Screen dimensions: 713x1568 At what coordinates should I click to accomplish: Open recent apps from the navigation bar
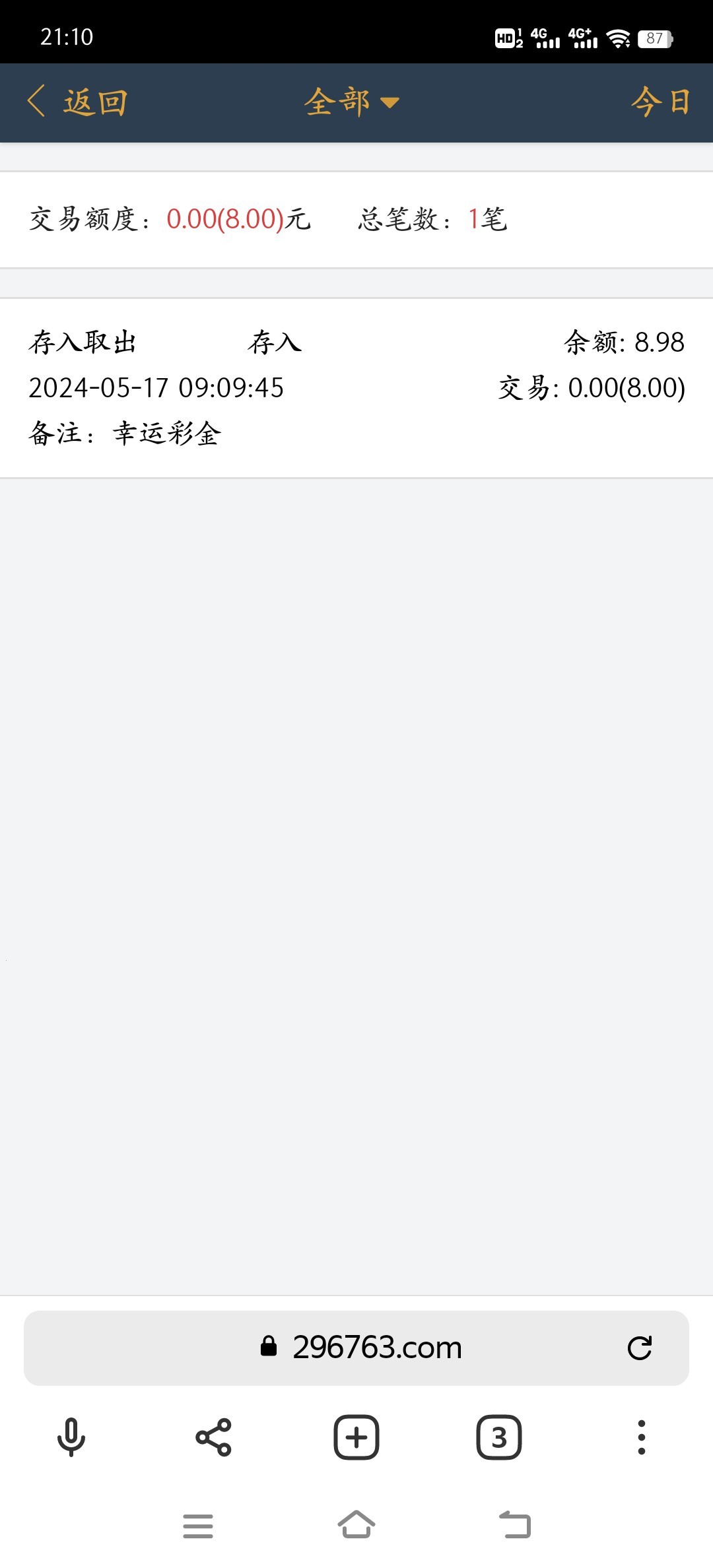pos(198,1526)
